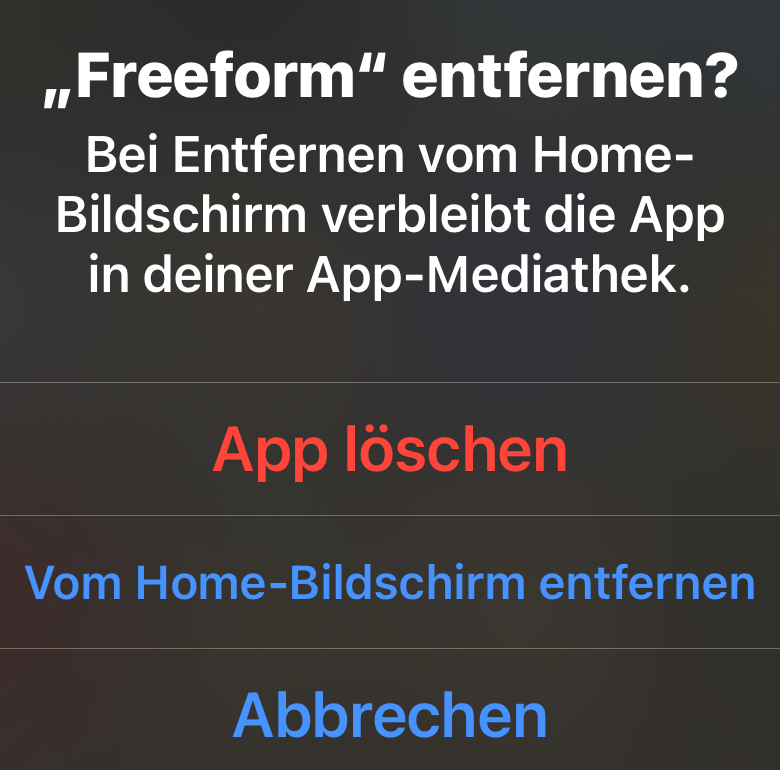Screen dimensions: 780x770
Task: Choose Vom Home-Bildschirm entfernen
Action: click(390, 582)
